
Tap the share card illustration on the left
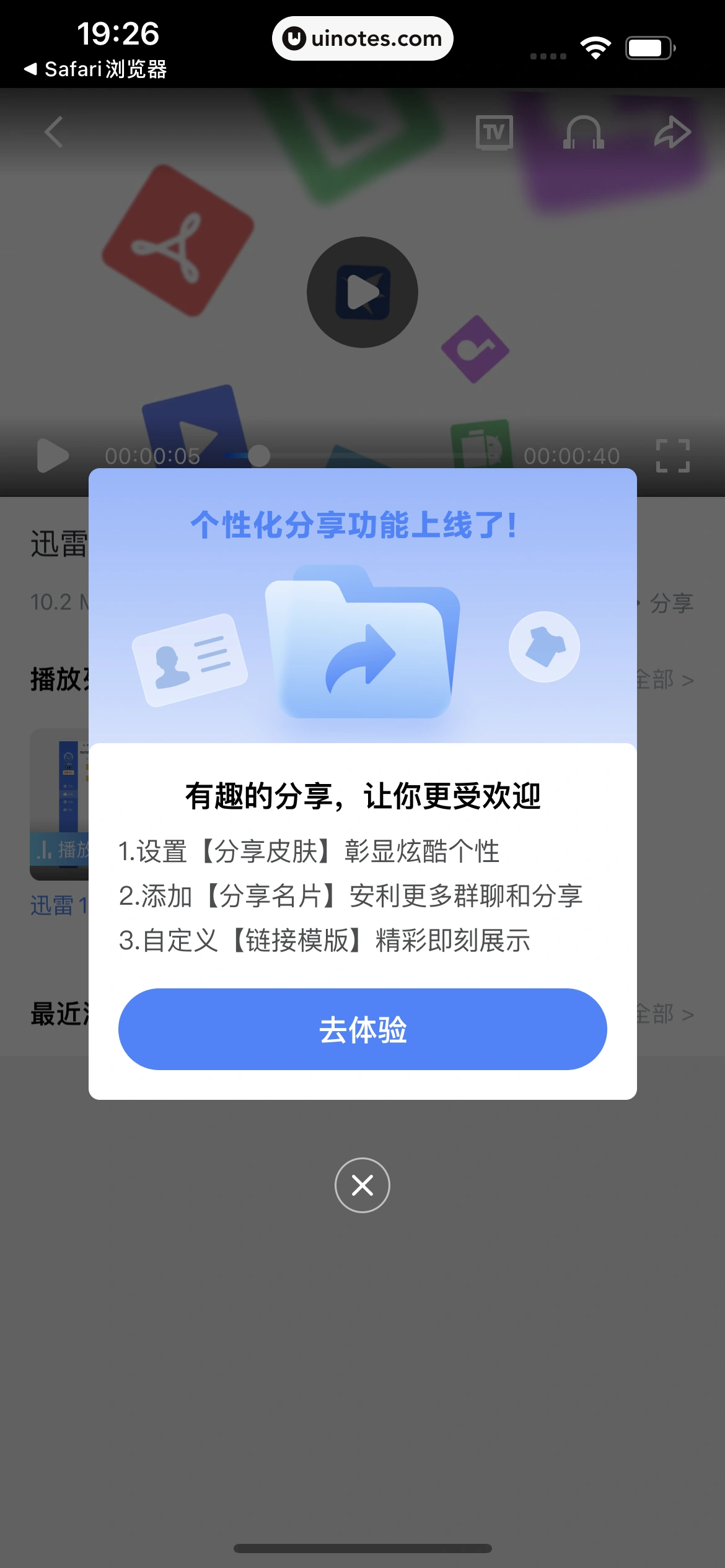(x=189, y=658)
